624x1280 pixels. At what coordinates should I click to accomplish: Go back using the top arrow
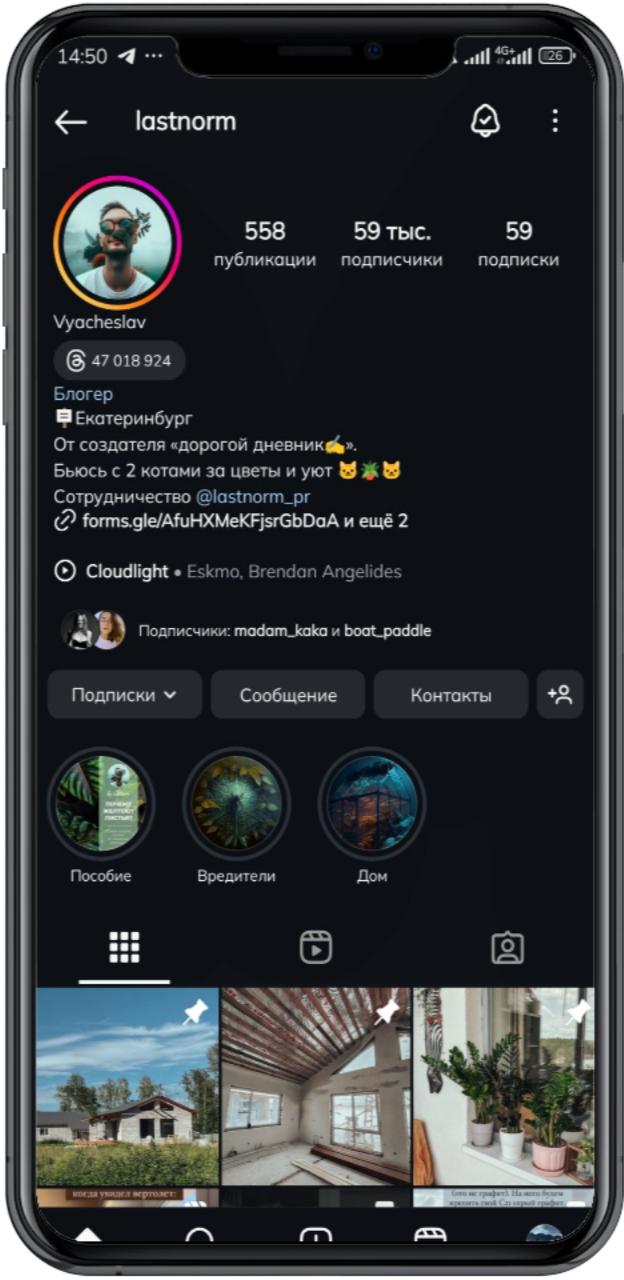point(71,122)
